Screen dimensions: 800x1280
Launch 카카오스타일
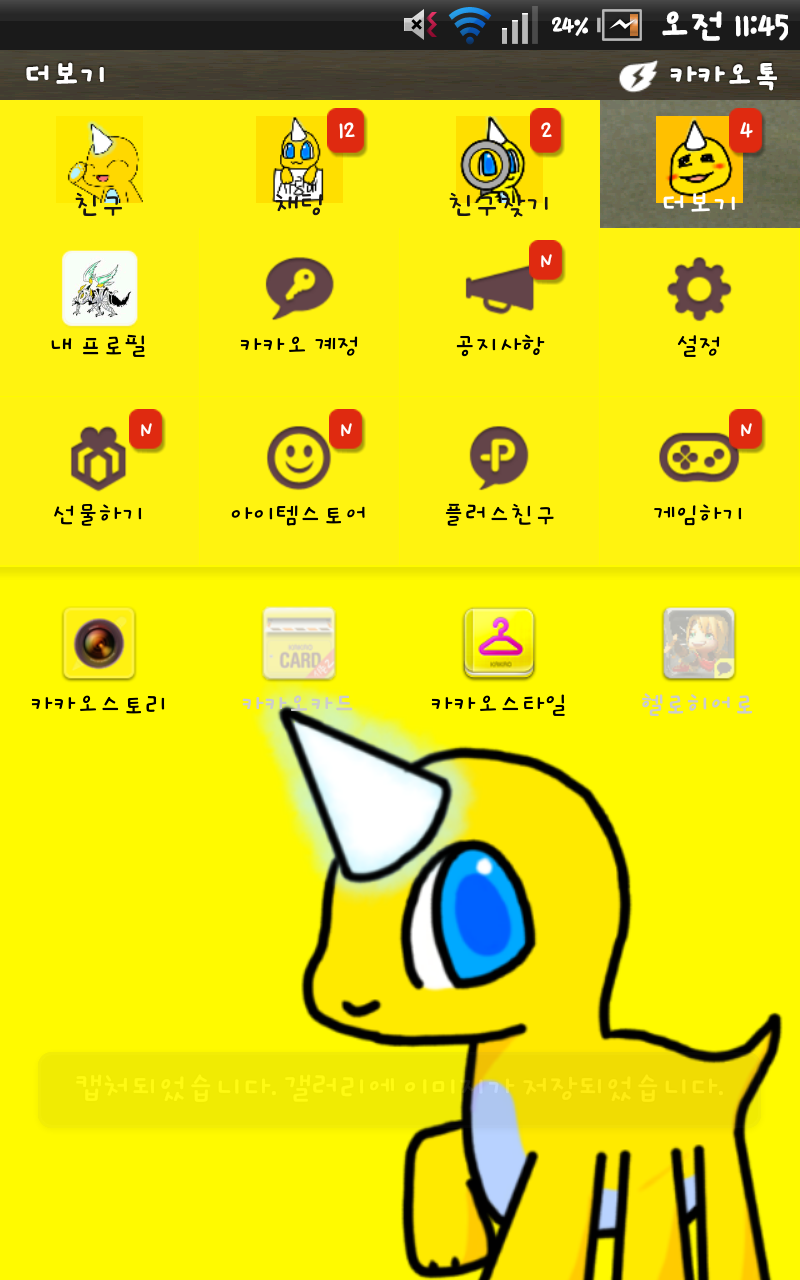[x=499, y=660]
